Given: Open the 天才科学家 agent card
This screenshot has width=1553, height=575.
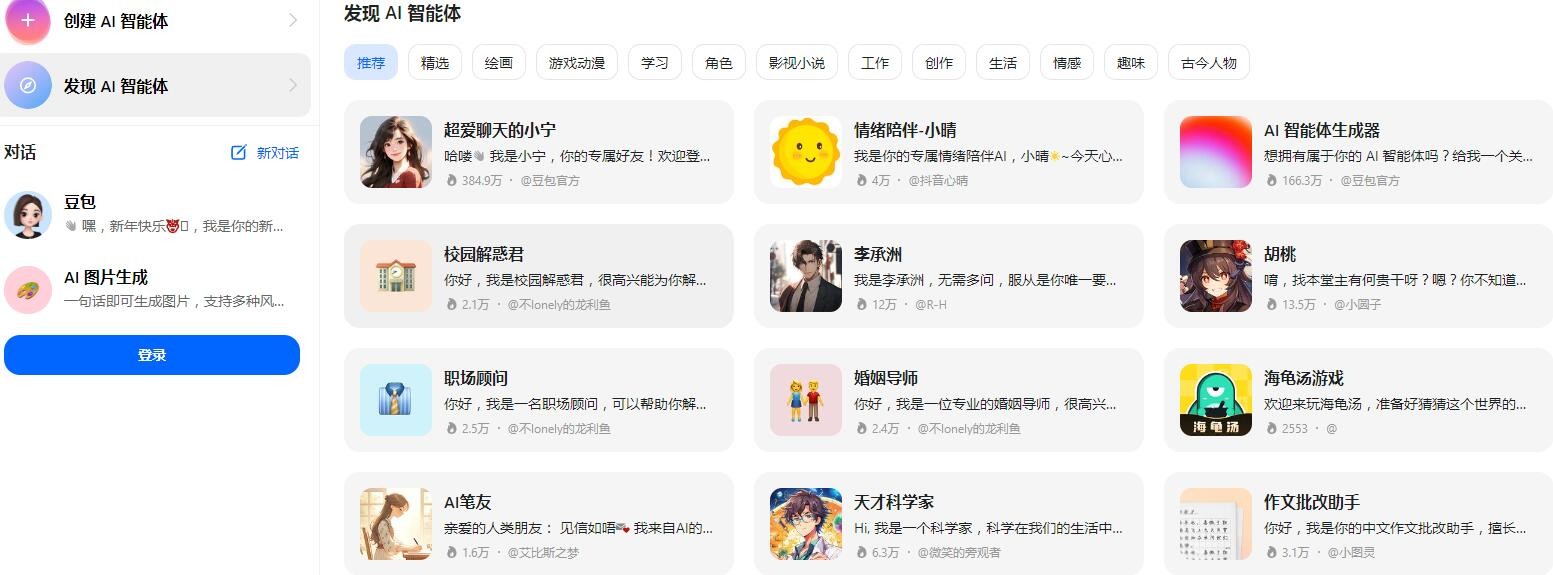Looking at the screenshot, I should pos(948,524).
